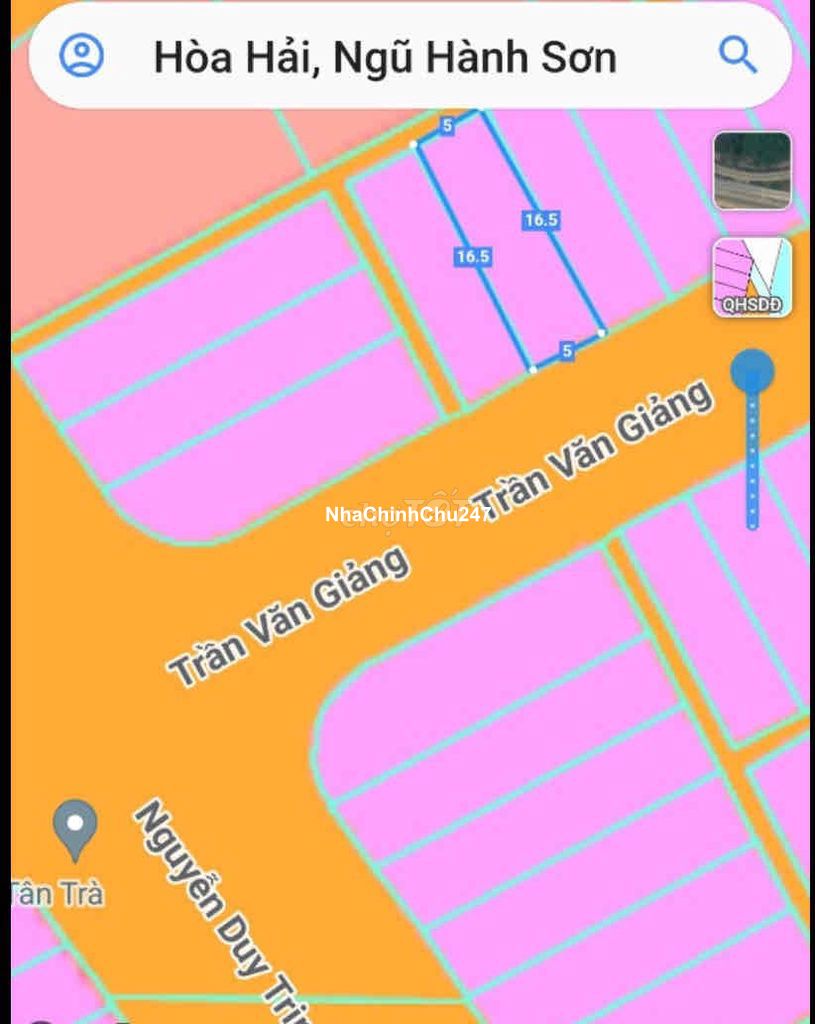This screenshot has width=815, height=1024.
Task: Switch to the satellite map layer
Action: coord(752,171)
